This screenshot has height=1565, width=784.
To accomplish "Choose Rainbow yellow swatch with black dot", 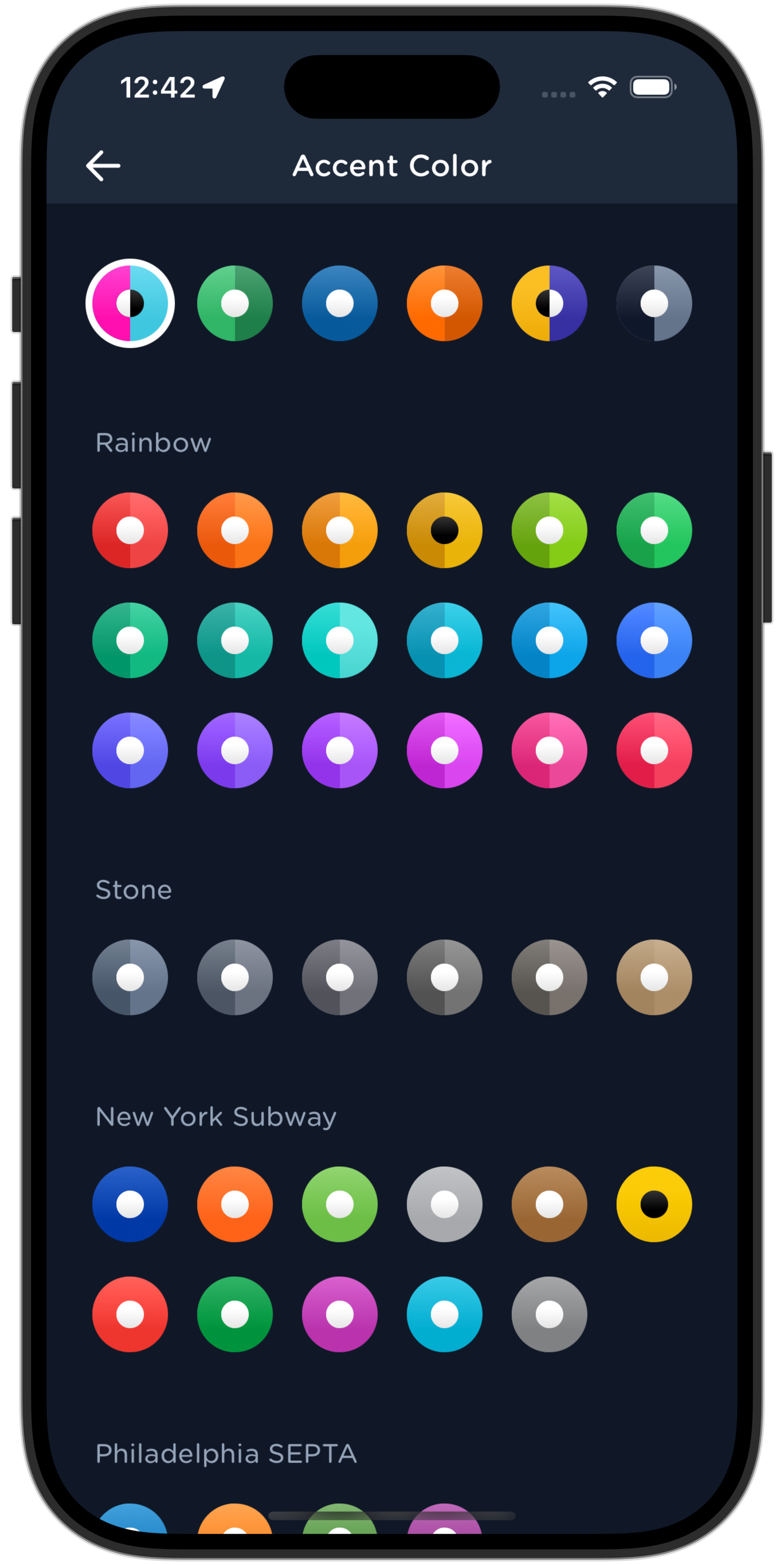I will click(445, 530).
